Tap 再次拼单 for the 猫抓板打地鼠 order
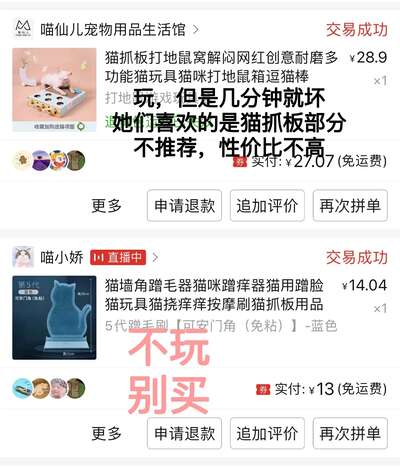Viewport: 400px width, 468px height. 350,205
